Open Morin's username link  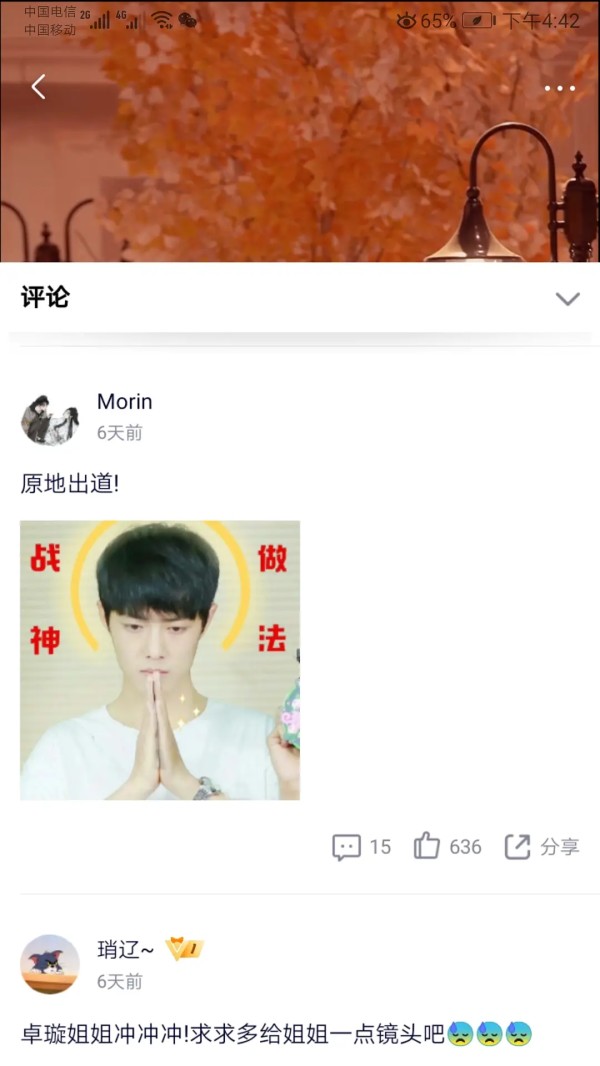(x=125, y=402)
